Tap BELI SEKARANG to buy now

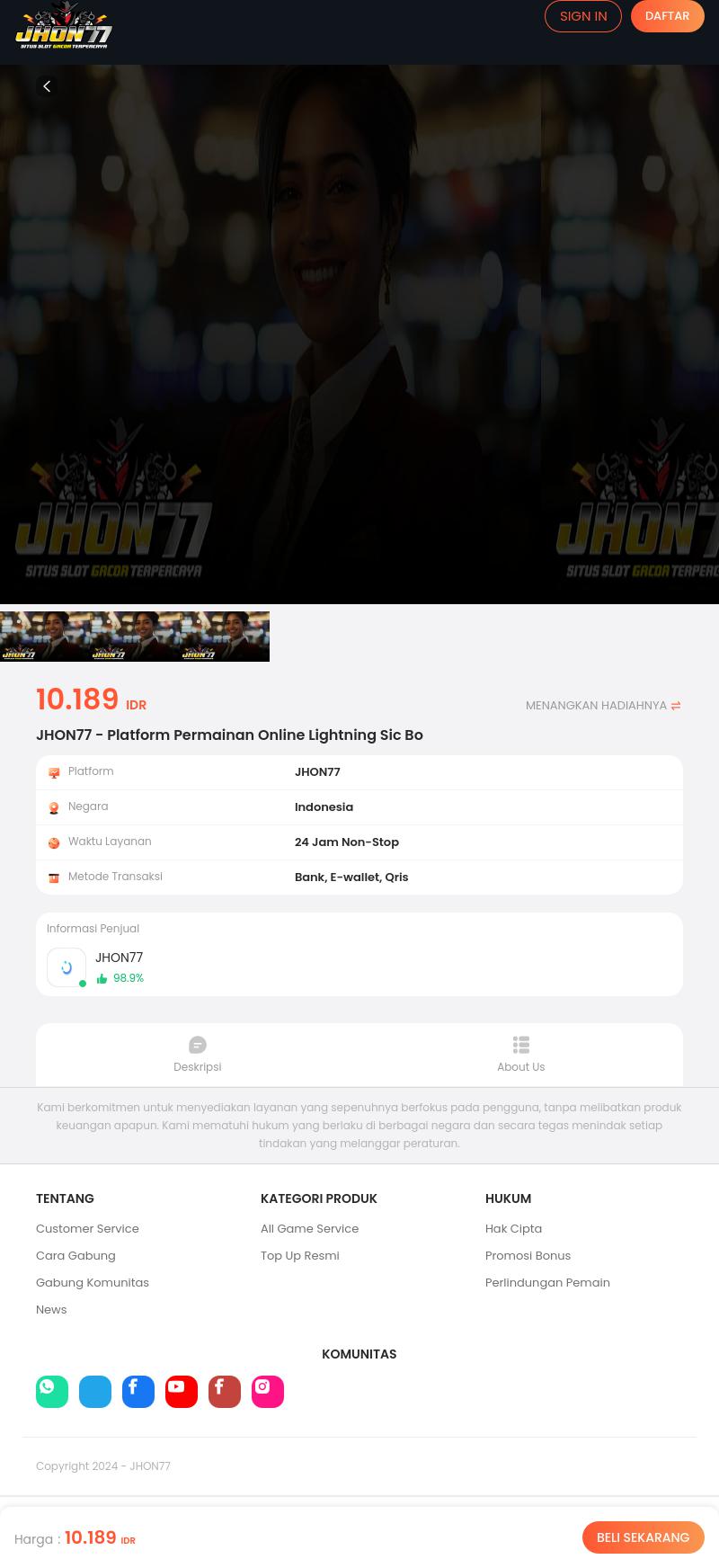(x=643, y=1537)
